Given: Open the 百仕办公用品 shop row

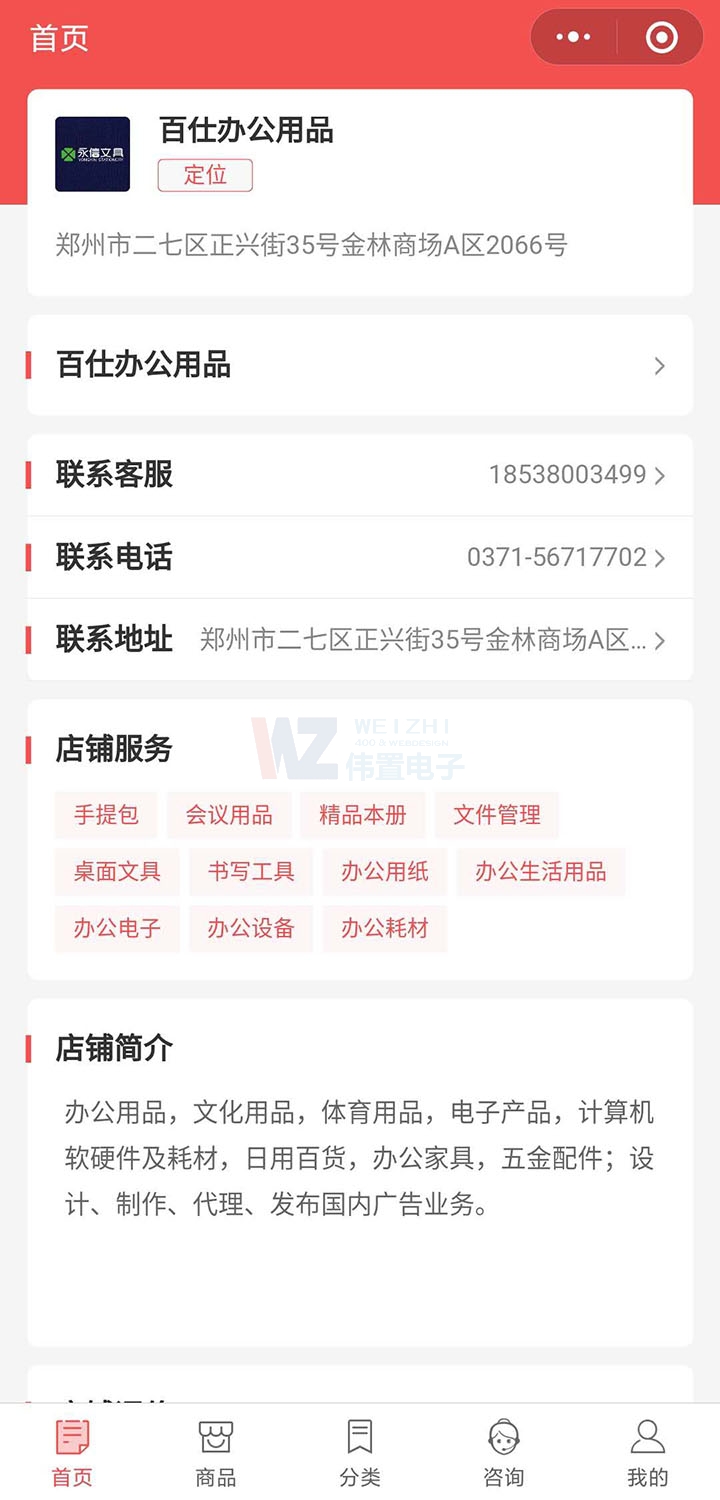Looking at the screenshot, I should [360, 365].
